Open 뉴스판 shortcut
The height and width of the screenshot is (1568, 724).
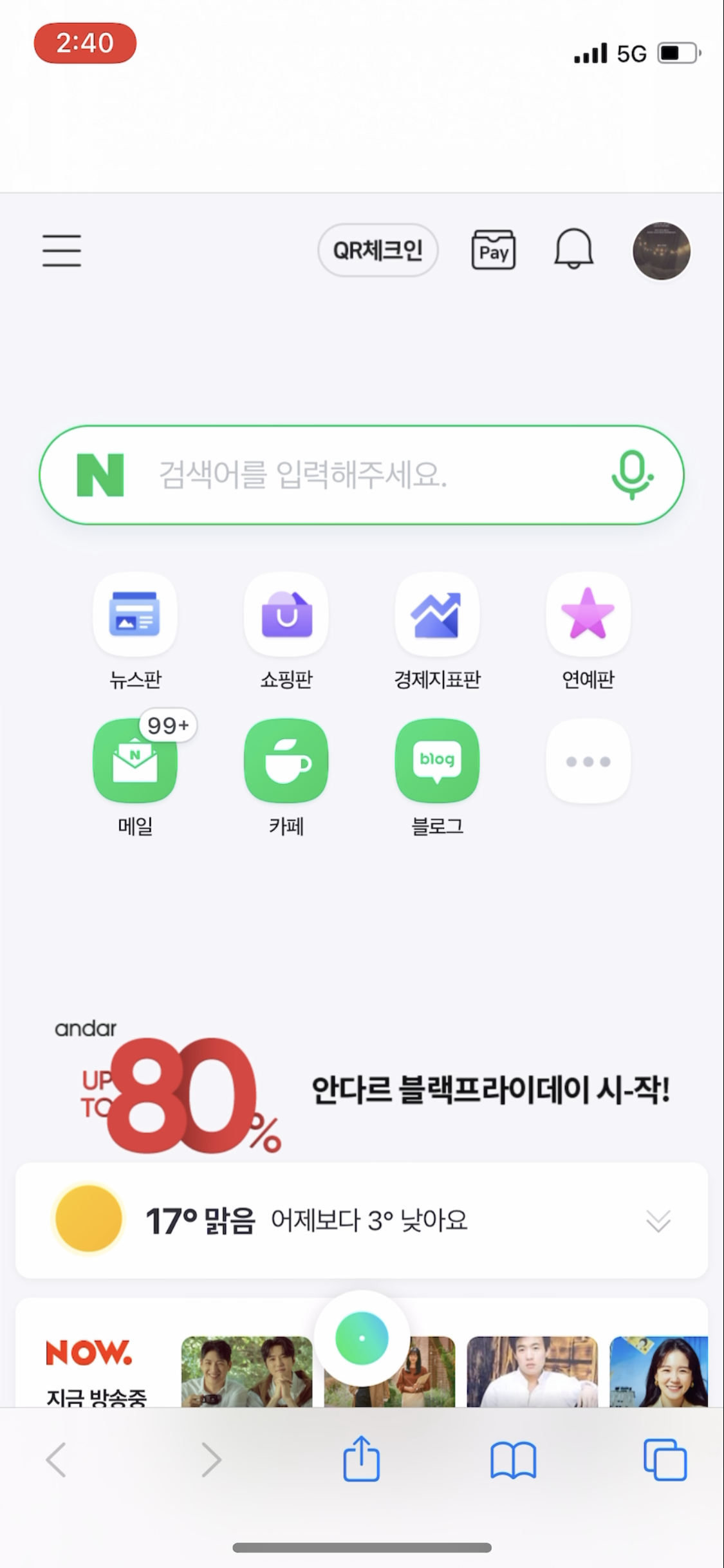pos(135,615)
